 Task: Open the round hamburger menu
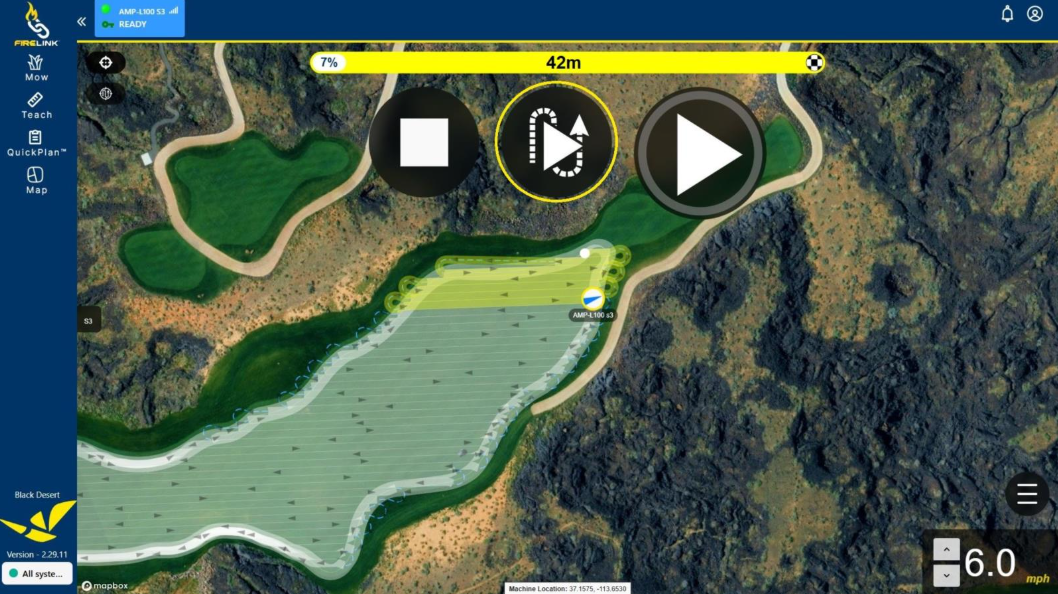(1026, 494)
